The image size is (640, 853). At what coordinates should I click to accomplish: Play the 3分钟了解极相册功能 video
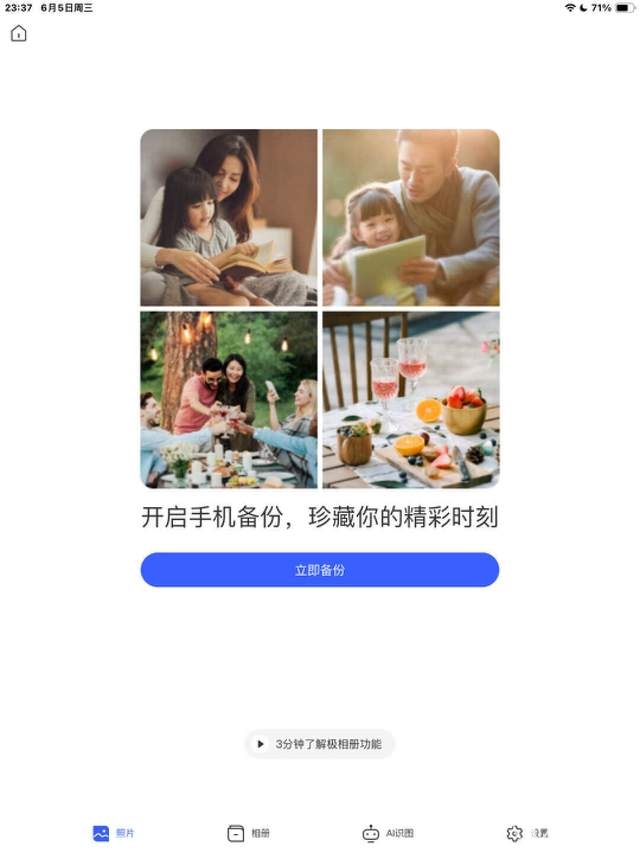pyautogui.click(x=319, y=744)
